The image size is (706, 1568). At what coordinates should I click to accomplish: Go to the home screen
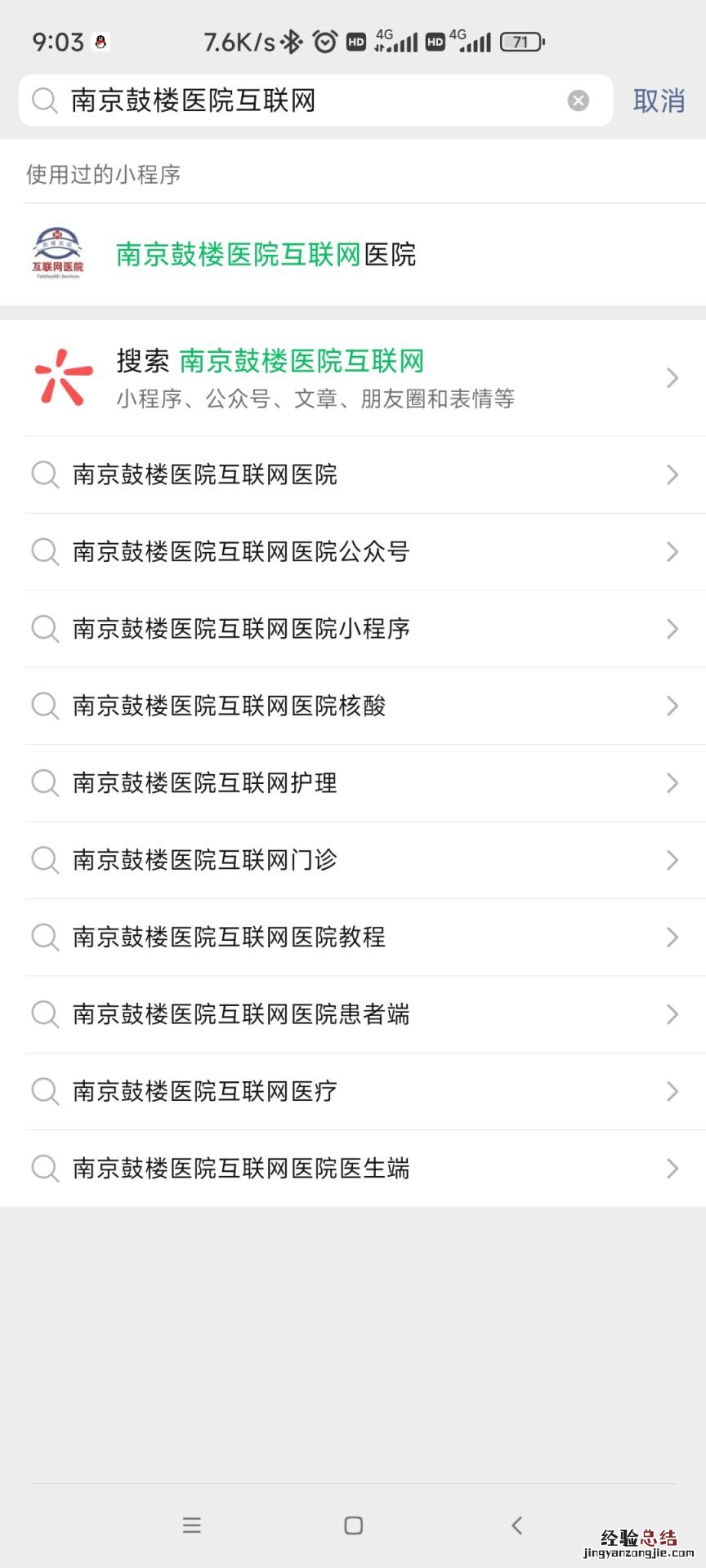(353, 1525)
